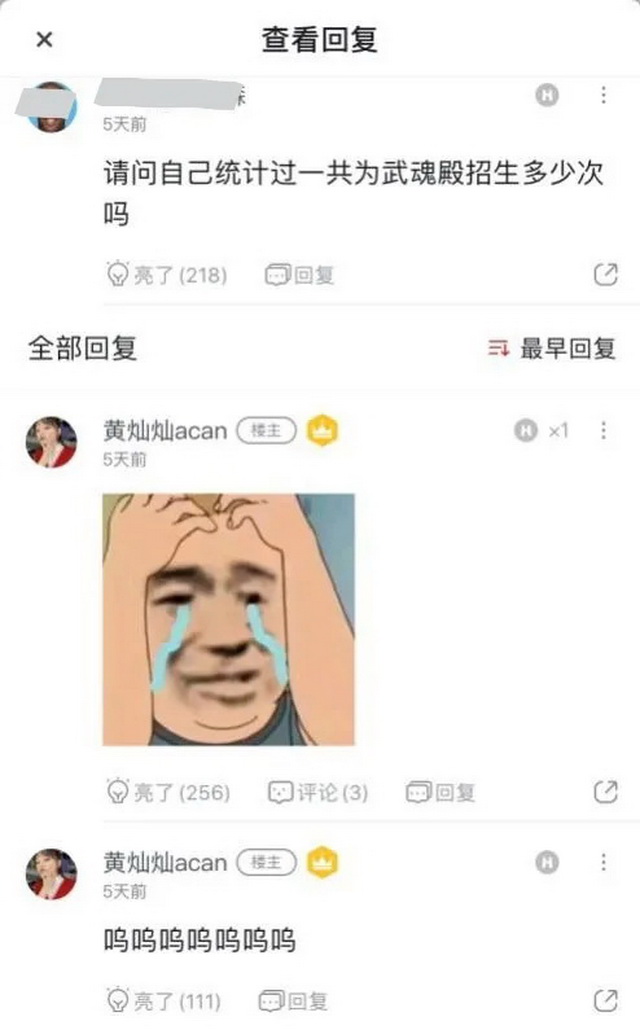Image resolution: width=640 pixels, height=1030 pixels.
Task: Like the 呜呜呜 reply with 亮了 (111)
Action: click(x=164, y=1000)
